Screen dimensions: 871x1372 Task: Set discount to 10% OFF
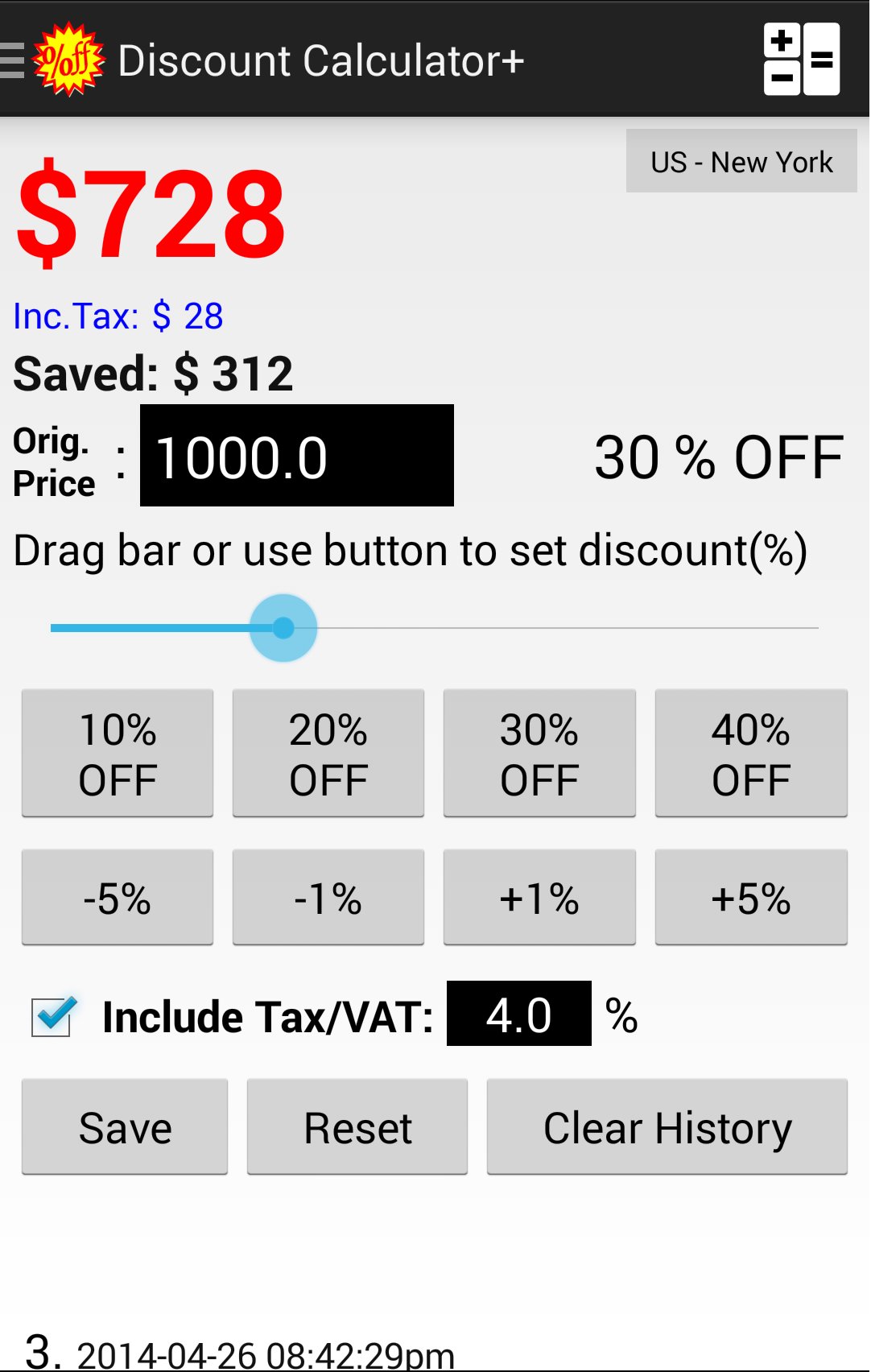pyautogui.click(x=118, y=754)
